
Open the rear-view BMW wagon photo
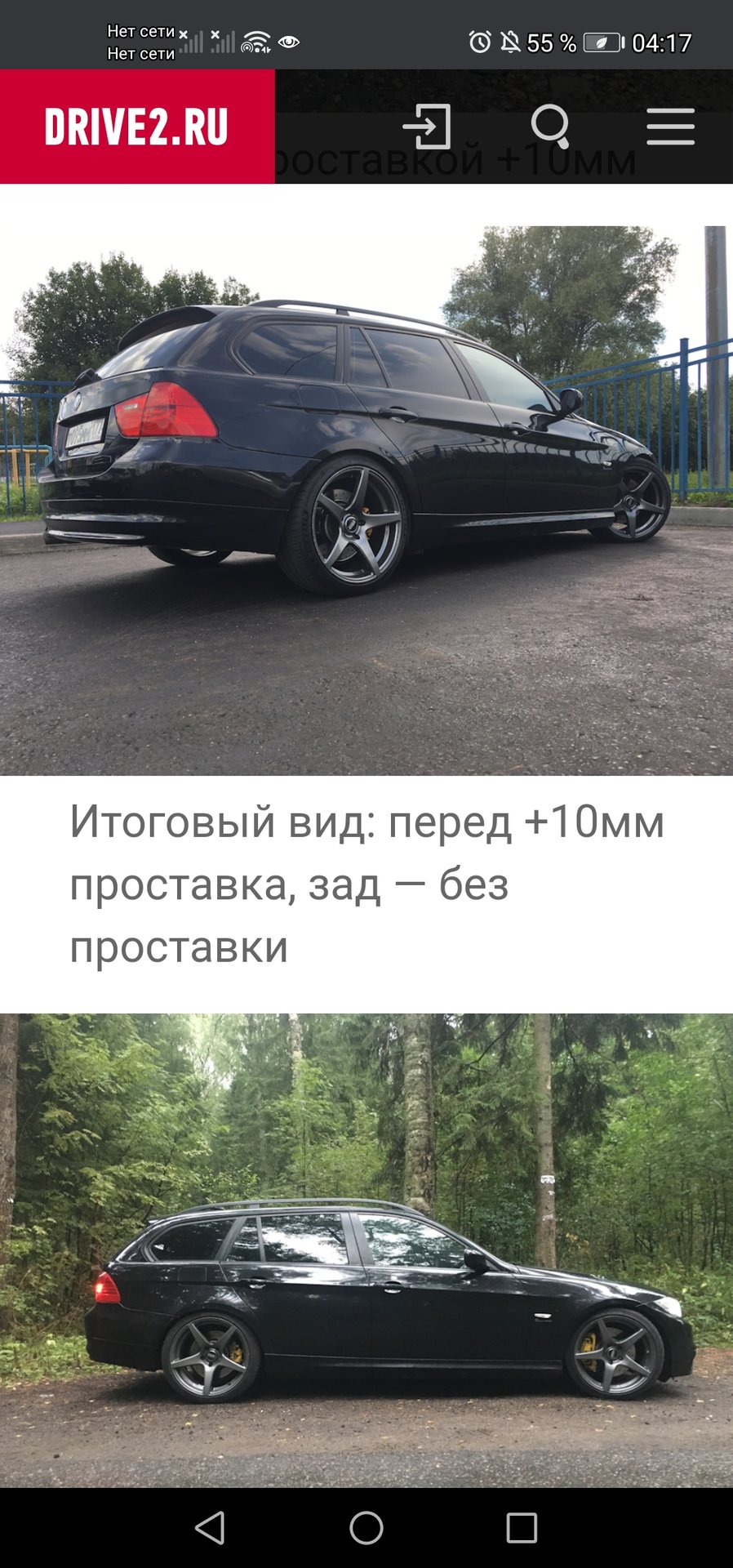(366, 500)
